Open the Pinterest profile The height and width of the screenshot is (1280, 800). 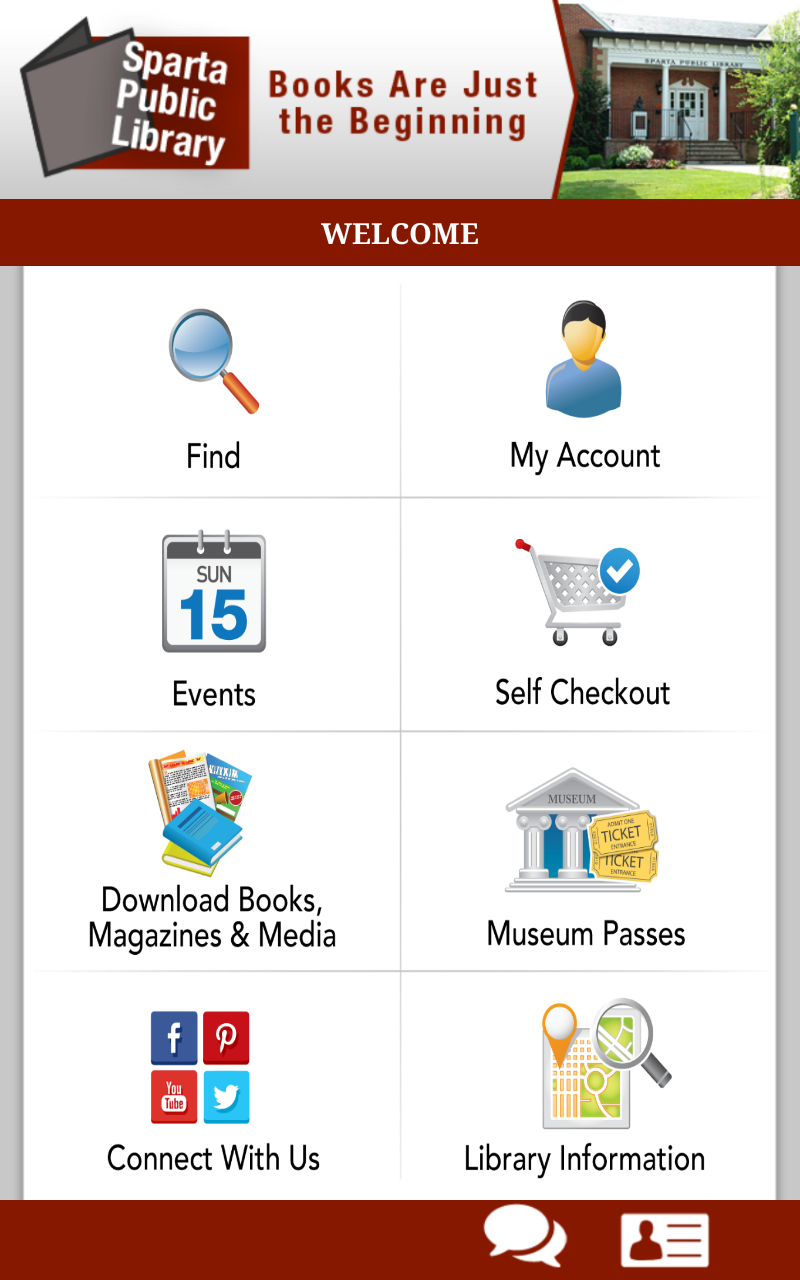(x=226, y=1038)
